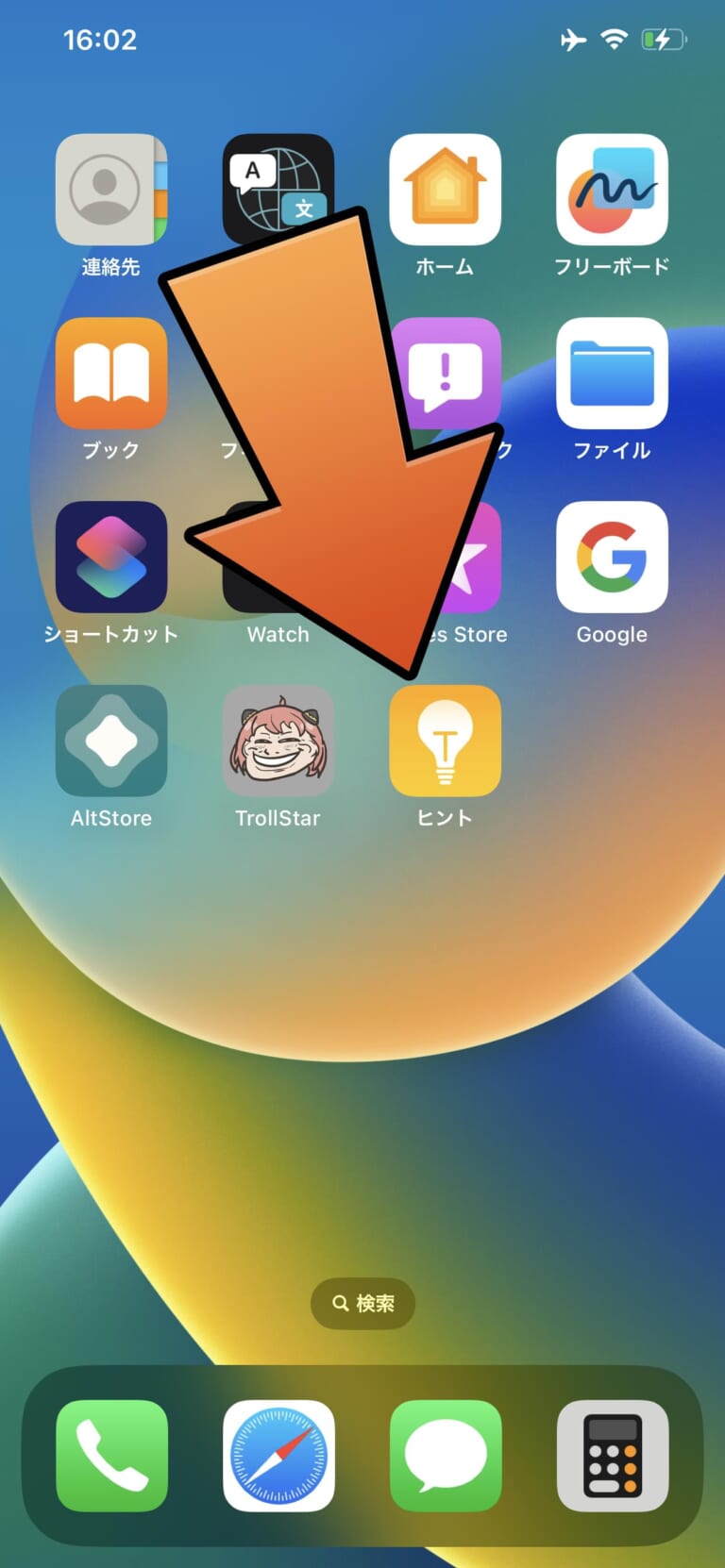Tap the airplane mode status icon
This screenshot has width=725, height=1568.
point(573,40)
